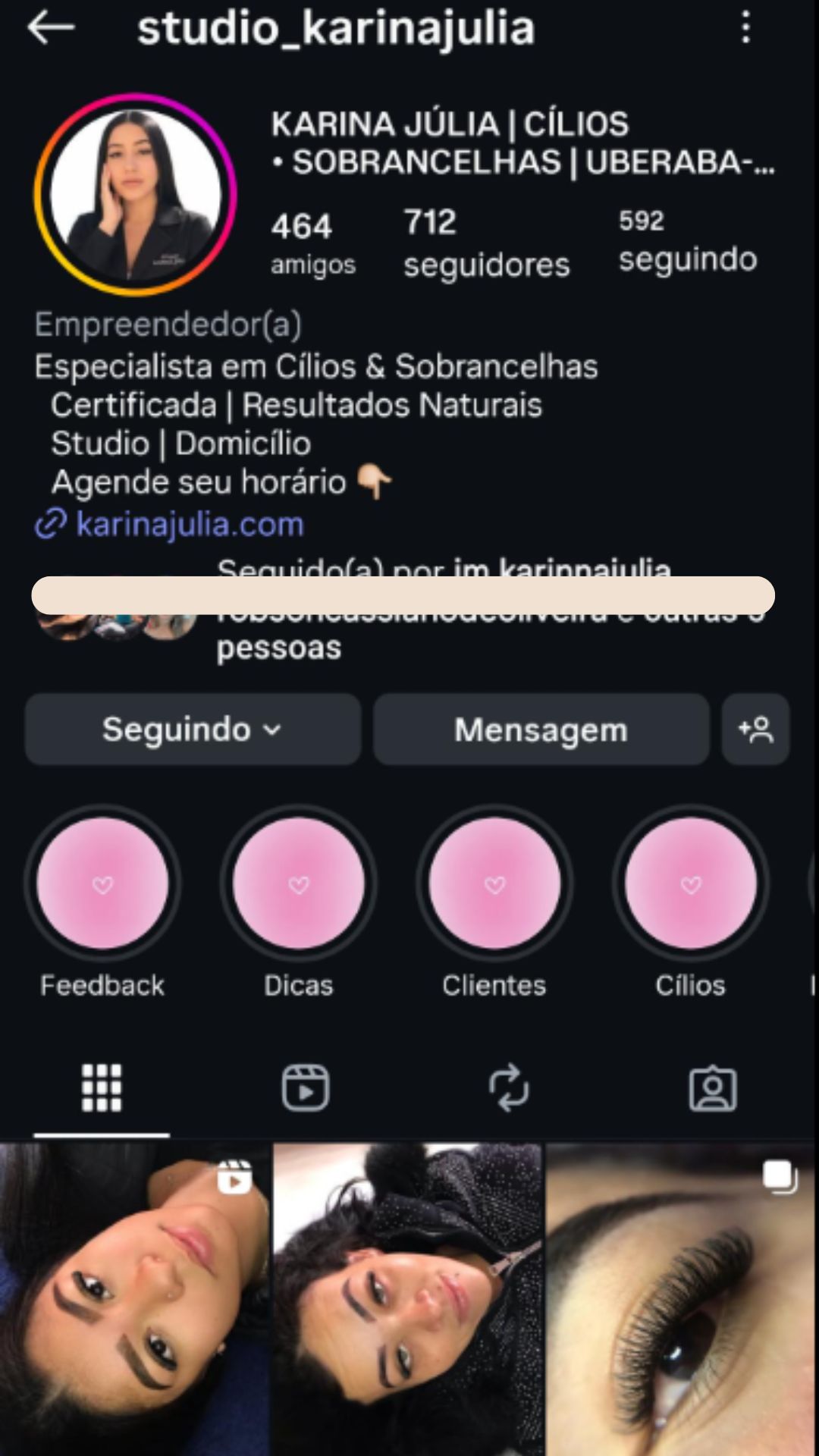
Task: Switch to the reposts tab
Action: click(509, 1088)
